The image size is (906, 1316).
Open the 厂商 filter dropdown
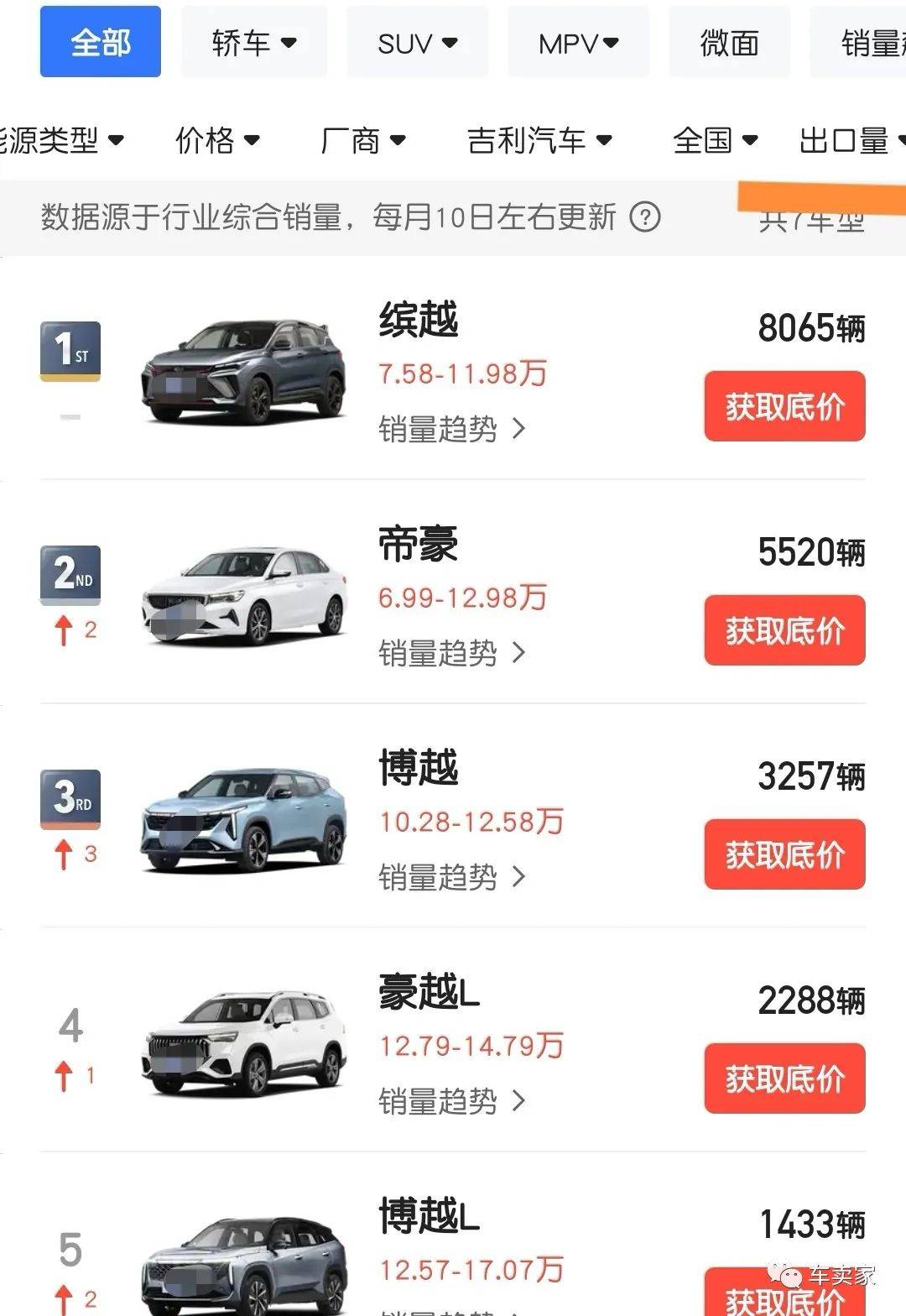coord(363,140)
